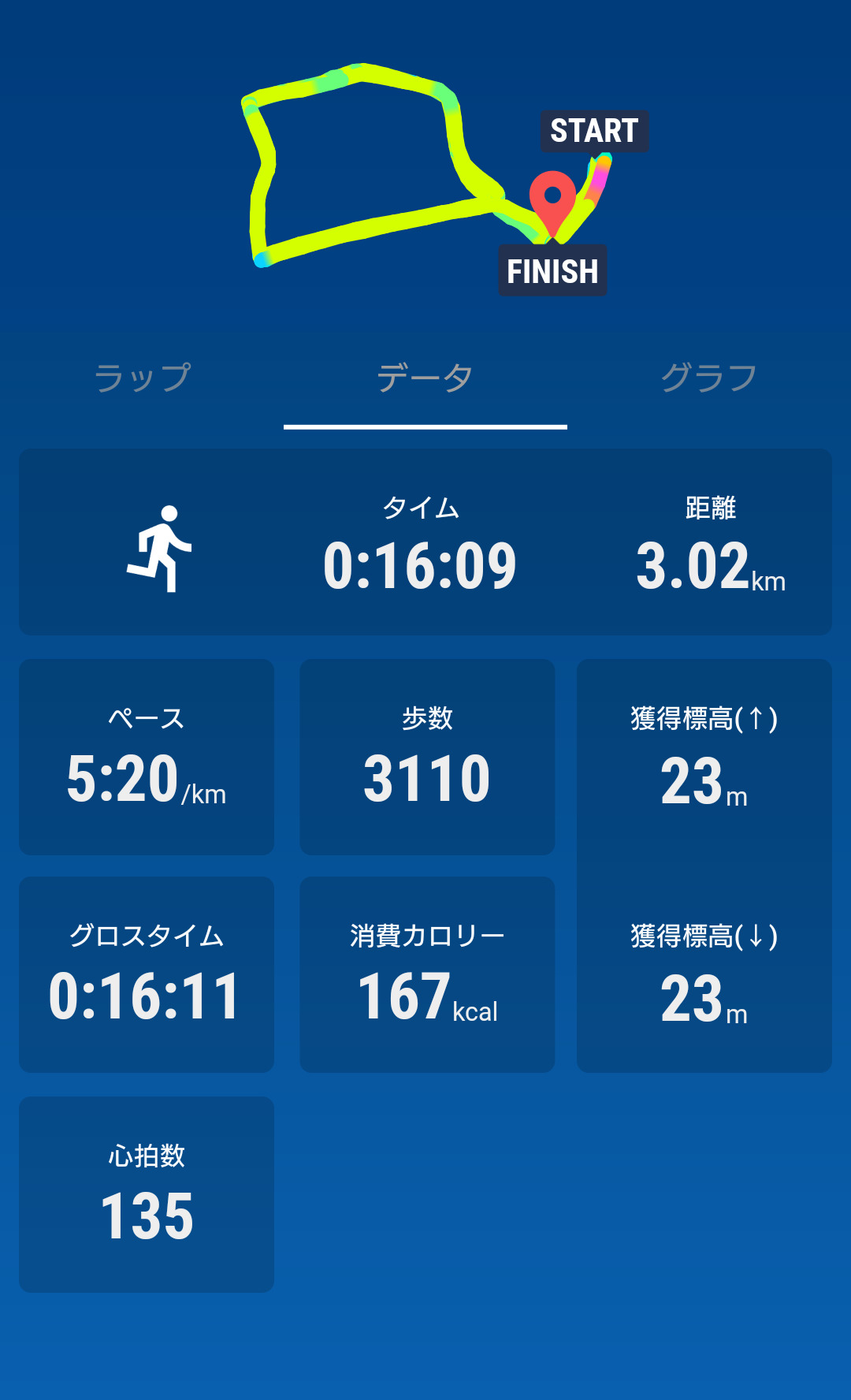Switch to the ラップ tab
851x1400 pixels.
click(x=142, y=378)
